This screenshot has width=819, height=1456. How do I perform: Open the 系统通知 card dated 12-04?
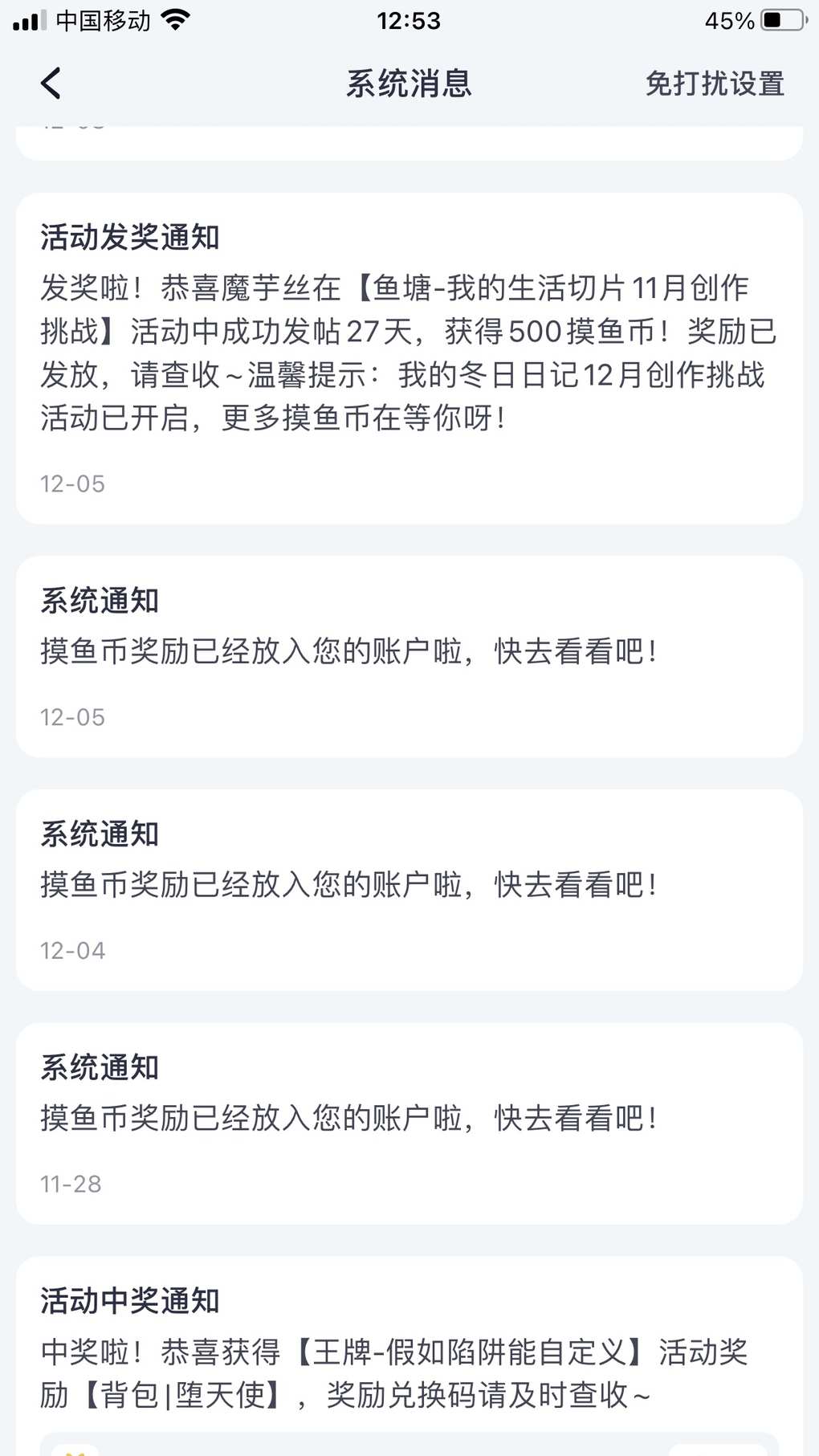tap(409, 890)
